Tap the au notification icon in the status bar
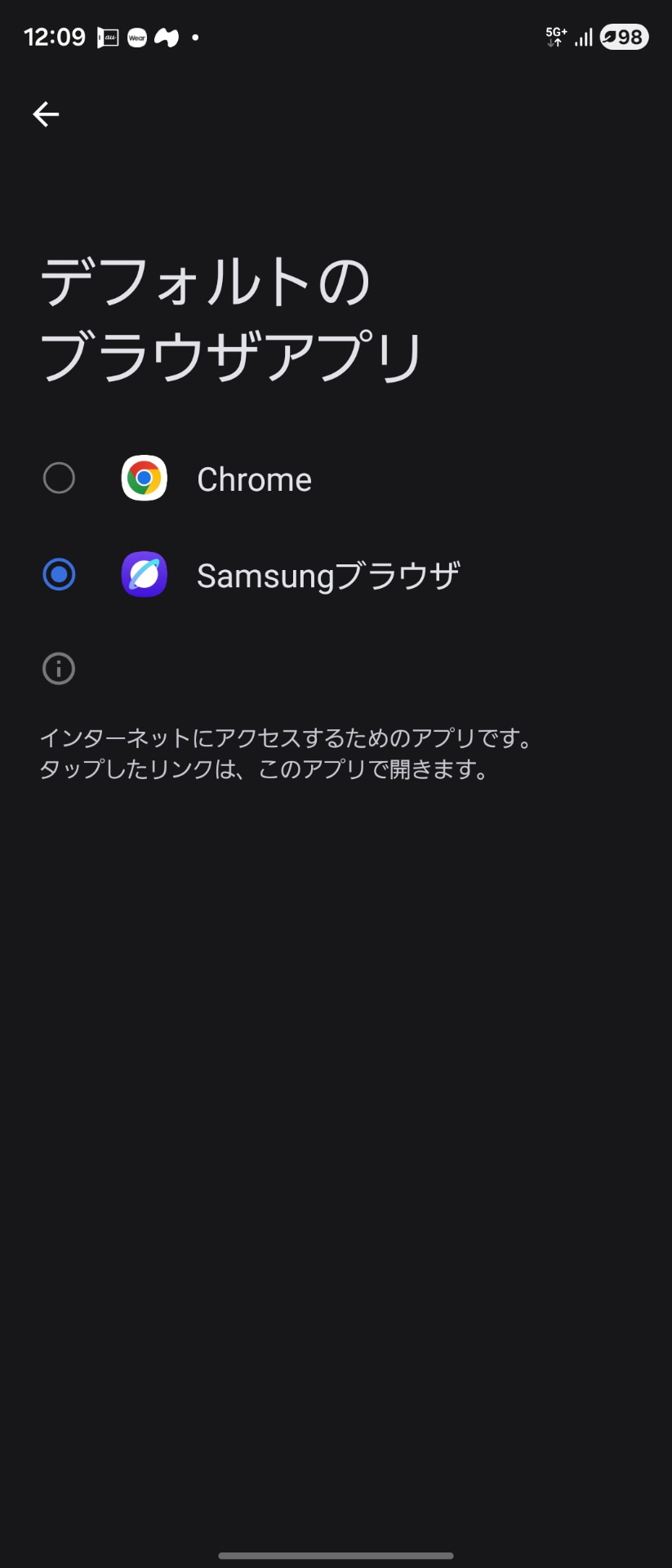Image resolution: width=672 pixels, height=1568 pixels. (107, 38)
